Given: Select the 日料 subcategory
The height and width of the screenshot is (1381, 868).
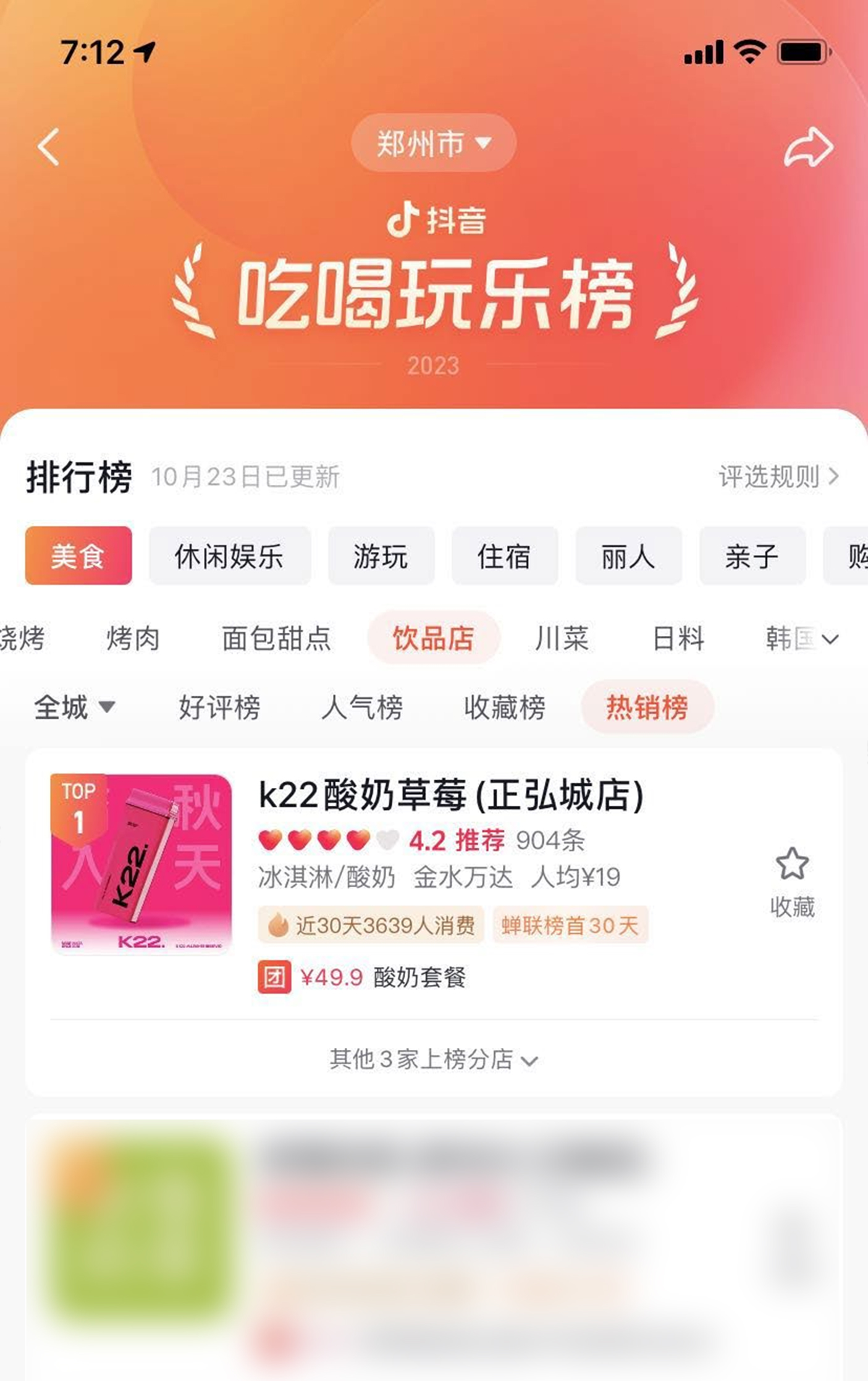Looking at the screenshot, I should [678, 638].
